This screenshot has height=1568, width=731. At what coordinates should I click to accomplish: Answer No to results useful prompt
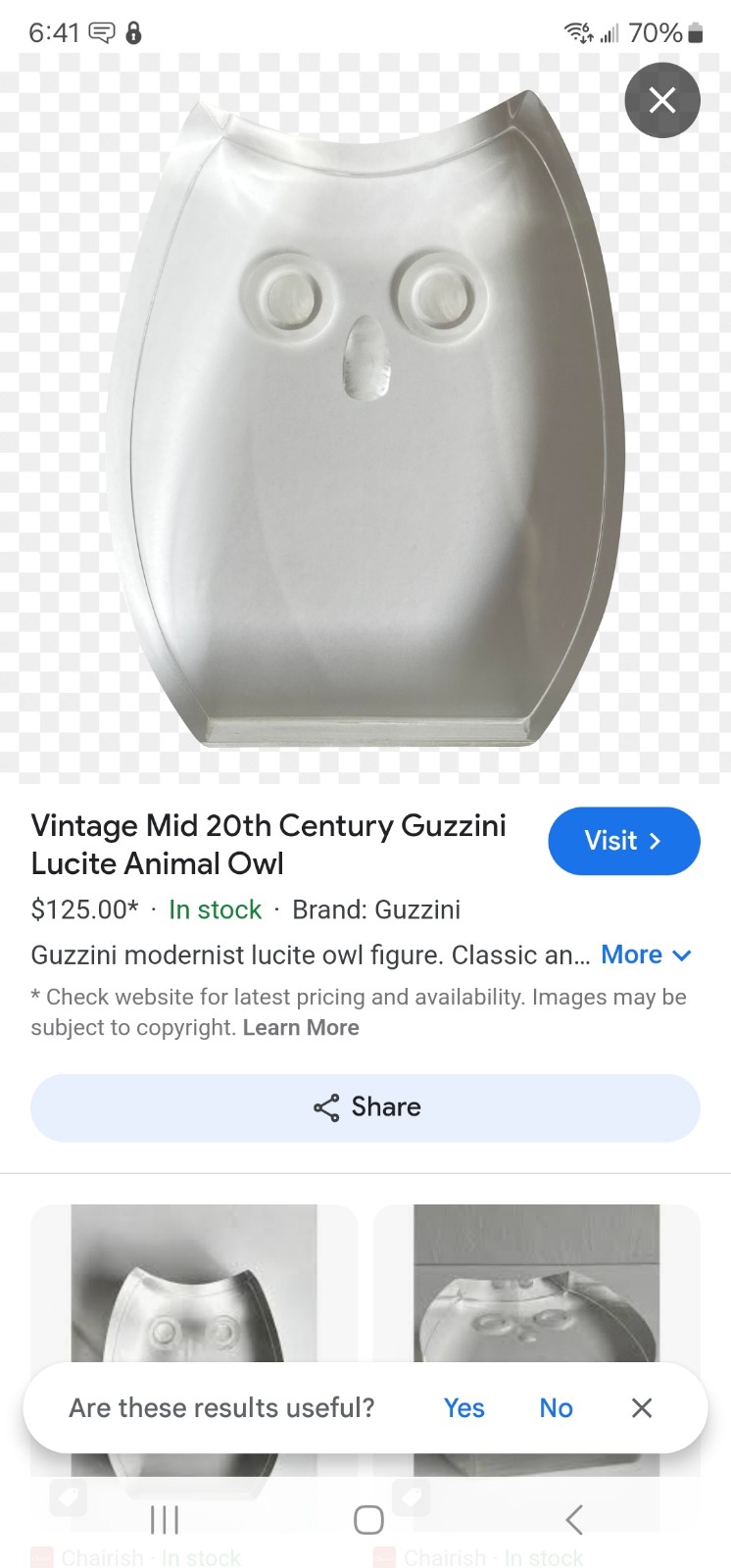tap(556, 1408)
